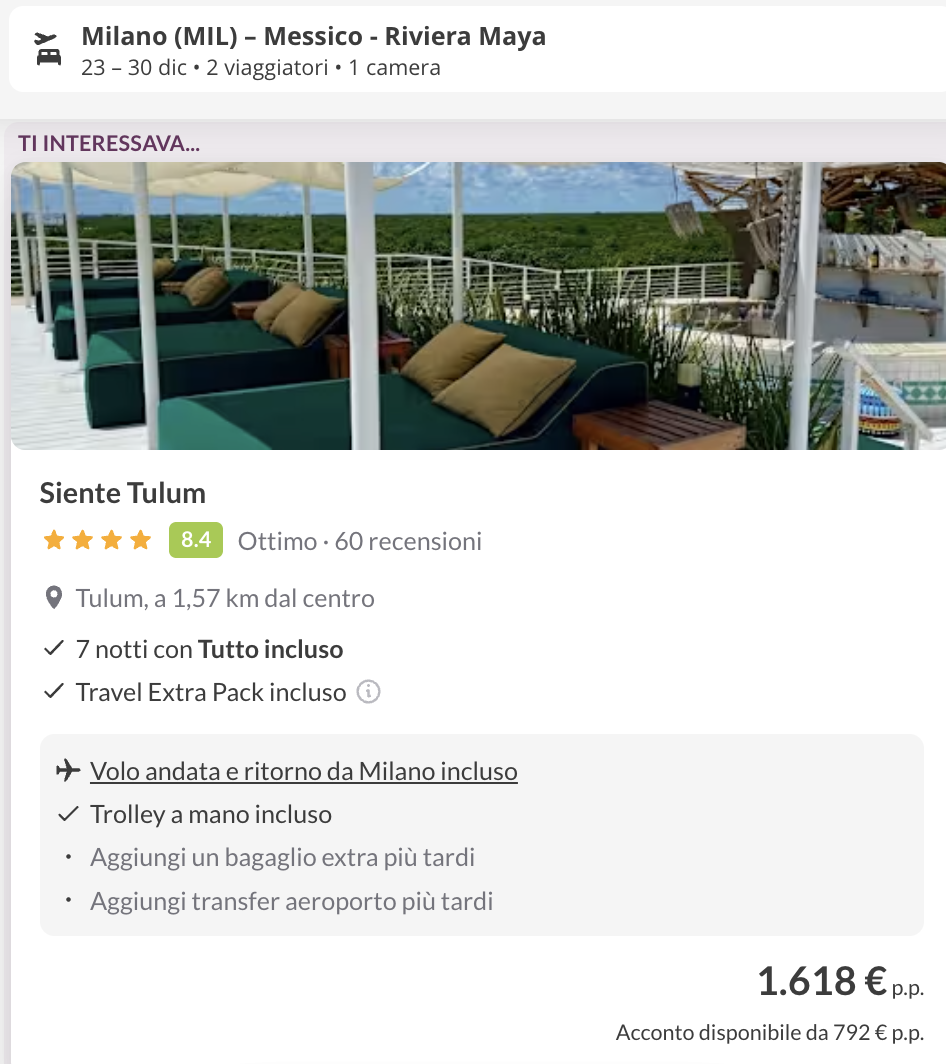The image size is (946, 1064).
Task: Open the Volo andata e ritorno da Milano link
Action: click(303, 770)
